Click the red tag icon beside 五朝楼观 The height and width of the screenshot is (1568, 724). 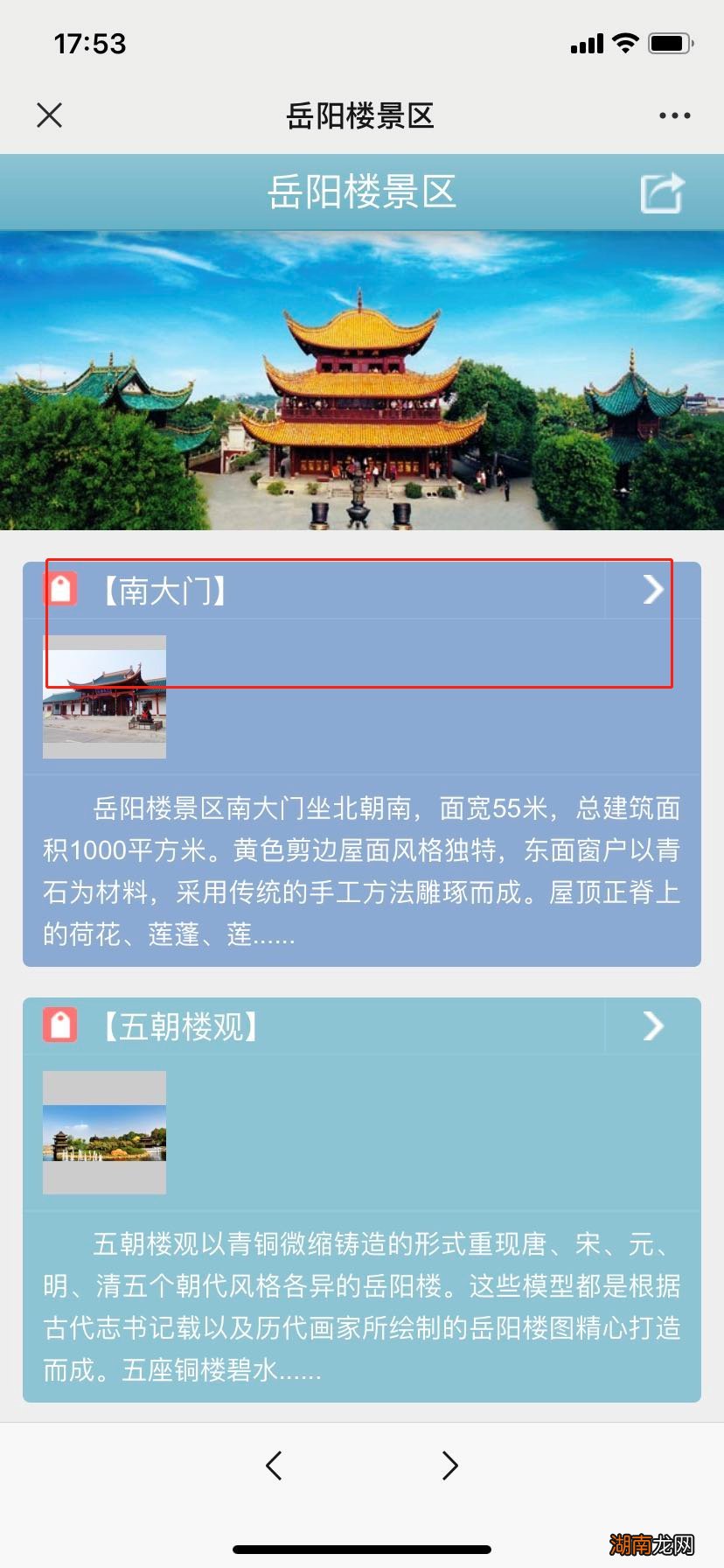tap(59, 1025)
